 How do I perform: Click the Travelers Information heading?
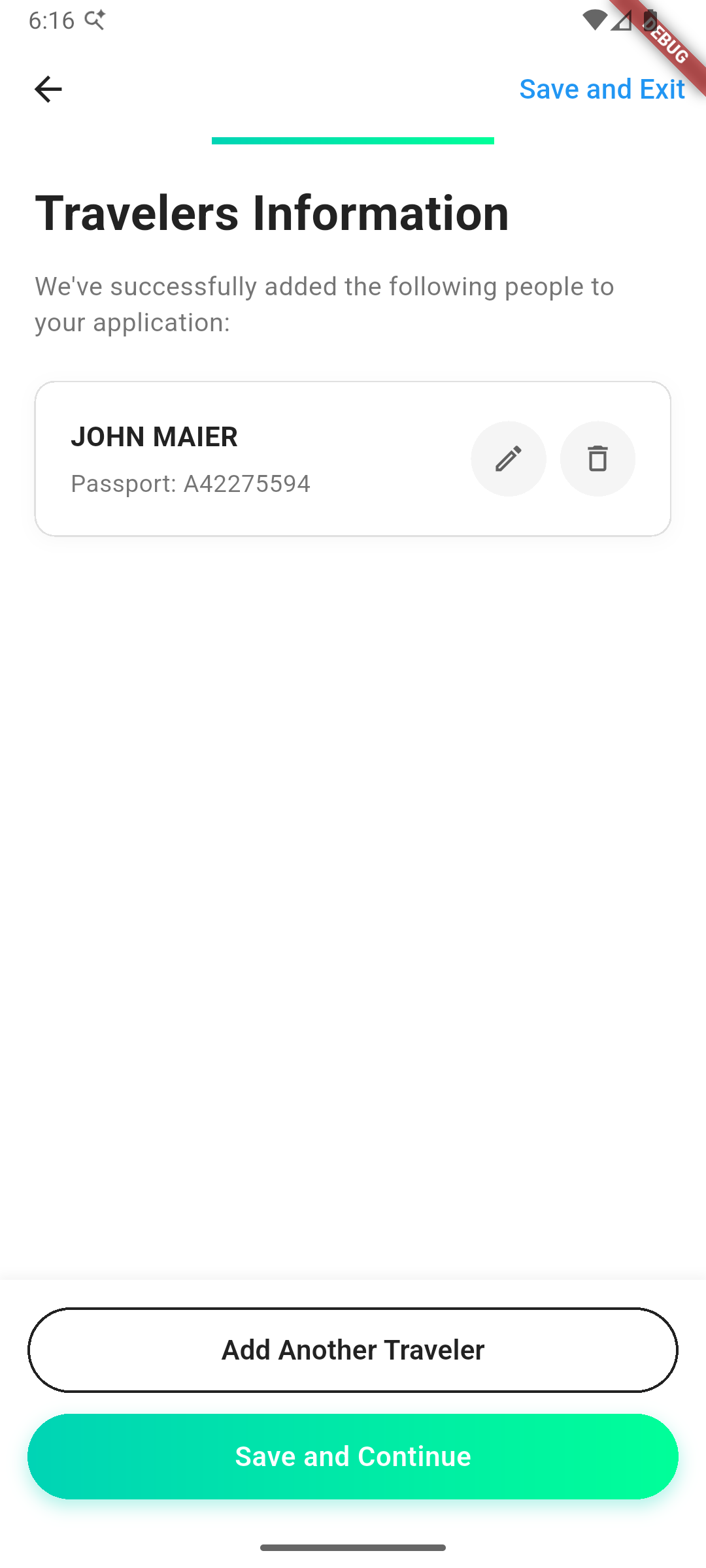click(x=272, y=211)
